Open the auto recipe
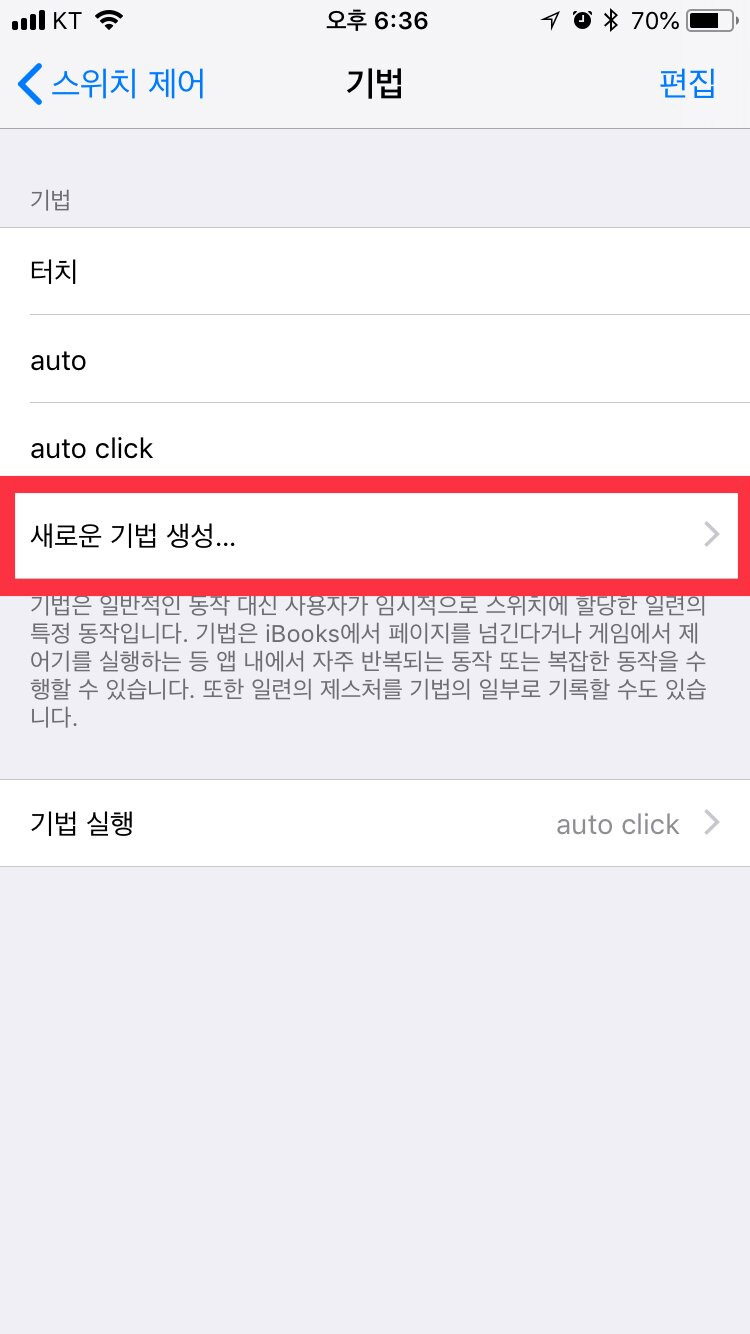The width and height of the screenshot is (750, 1334). 375,359
